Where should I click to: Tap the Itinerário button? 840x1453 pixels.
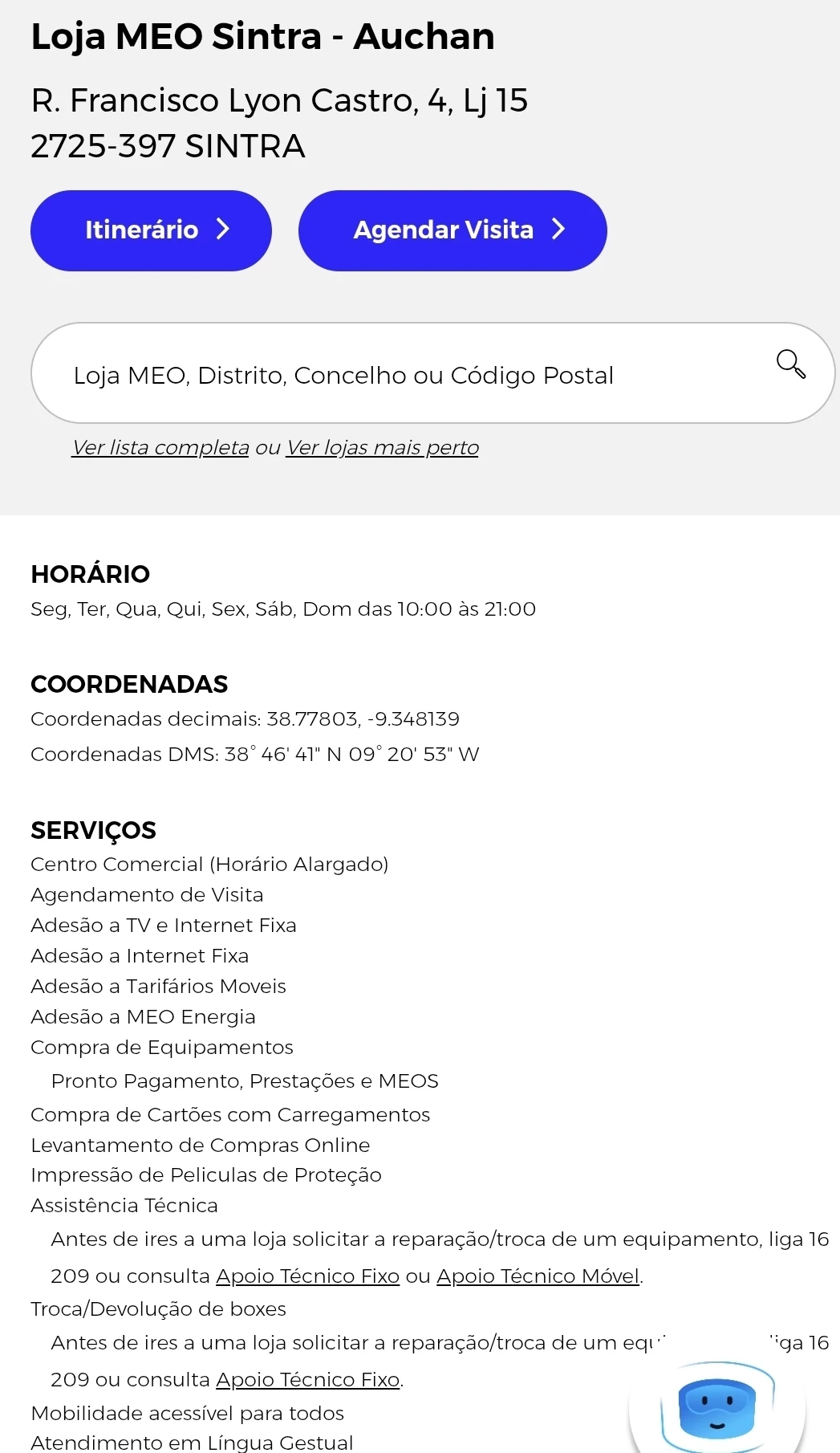151,230
